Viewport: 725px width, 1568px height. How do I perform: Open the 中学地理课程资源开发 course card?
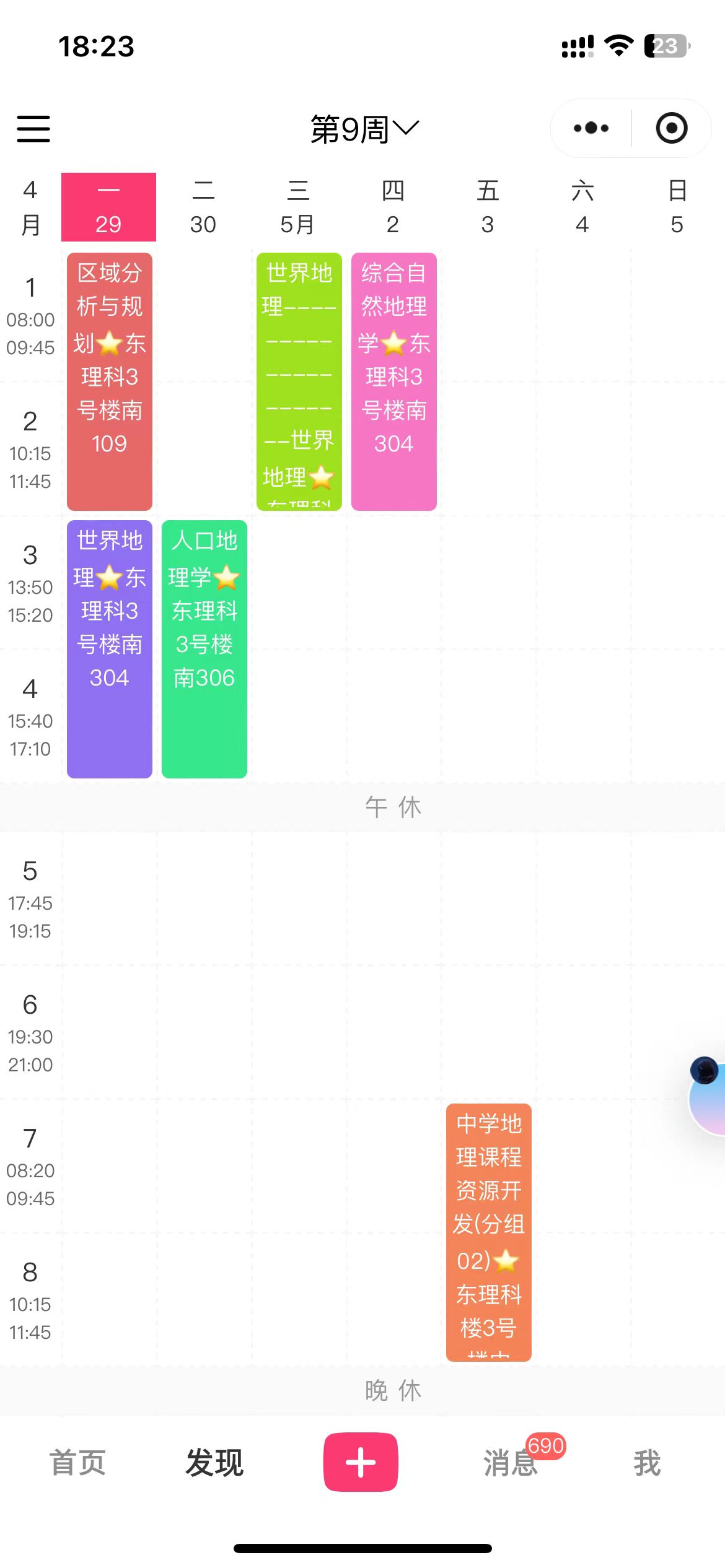489,1232
